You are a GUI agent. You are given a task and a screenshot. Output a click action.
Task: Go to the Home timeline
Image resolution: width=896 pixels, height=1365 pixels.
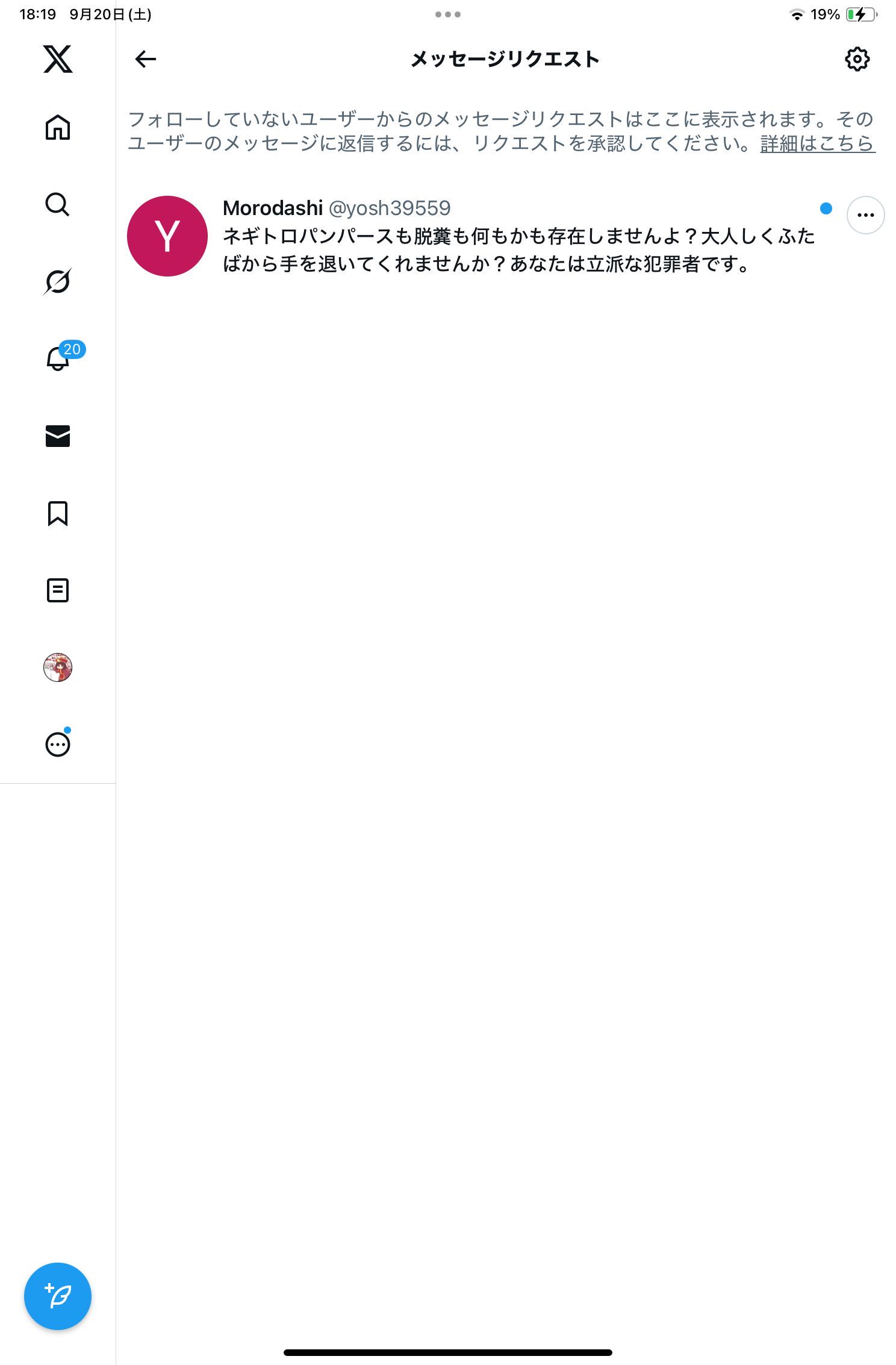pyautogui.click(x=58, y=127)
